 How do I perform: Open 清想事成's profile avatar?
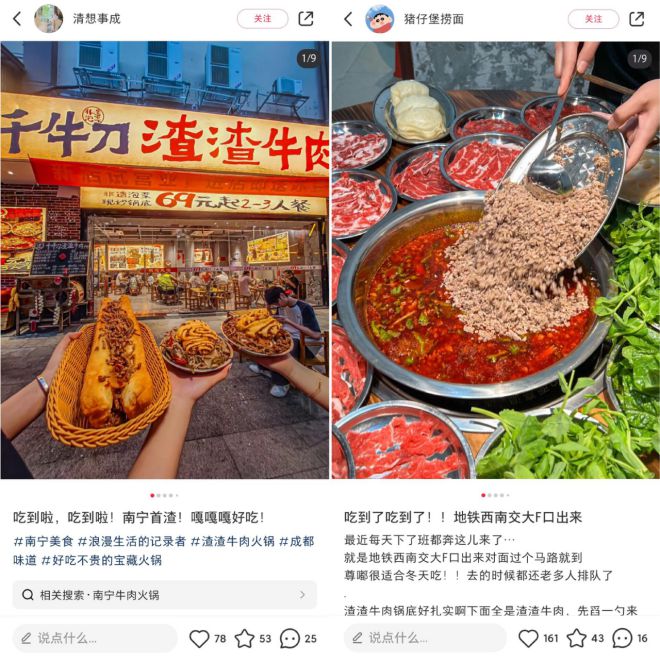point(48,19)
